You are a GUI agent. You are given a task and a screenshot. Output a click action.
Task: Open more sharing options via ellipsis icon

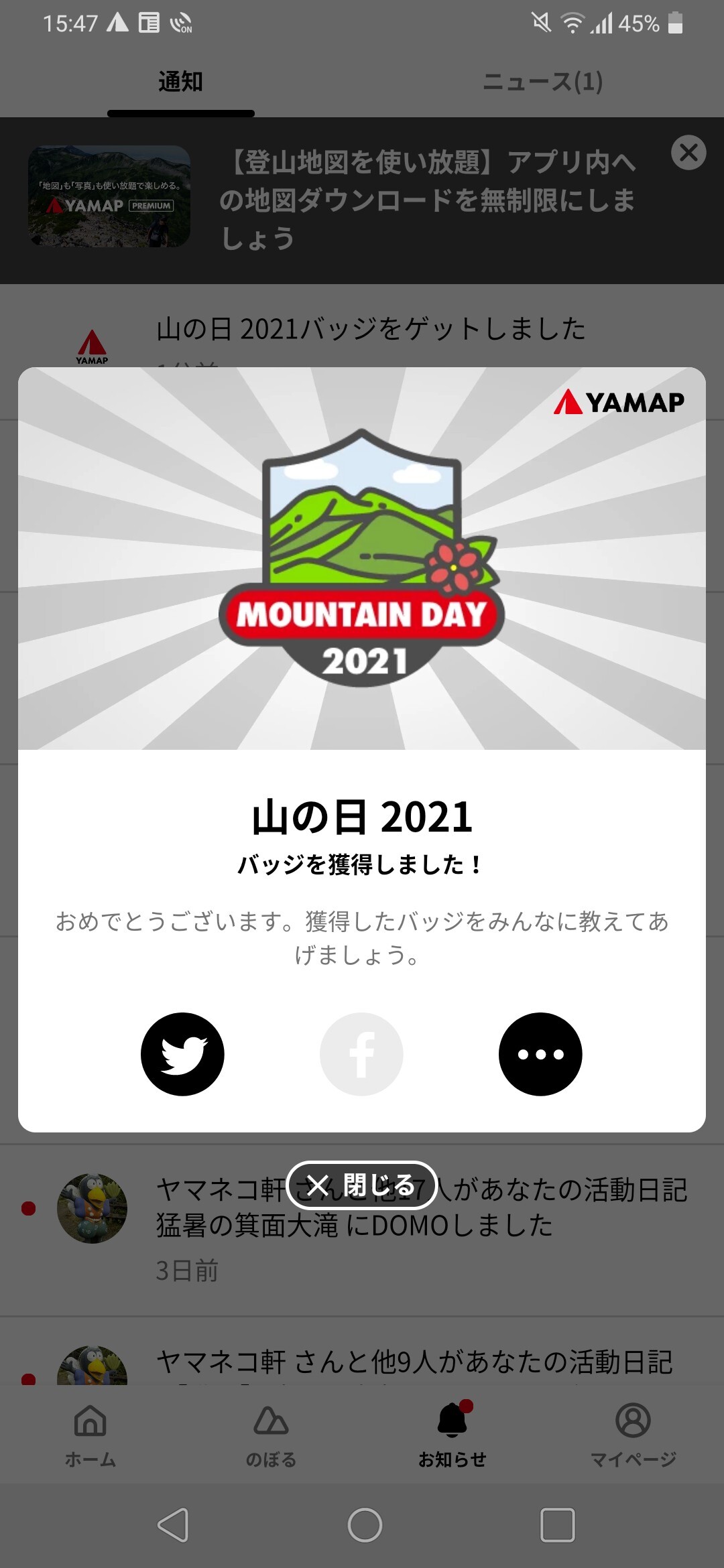[541, 1053]
